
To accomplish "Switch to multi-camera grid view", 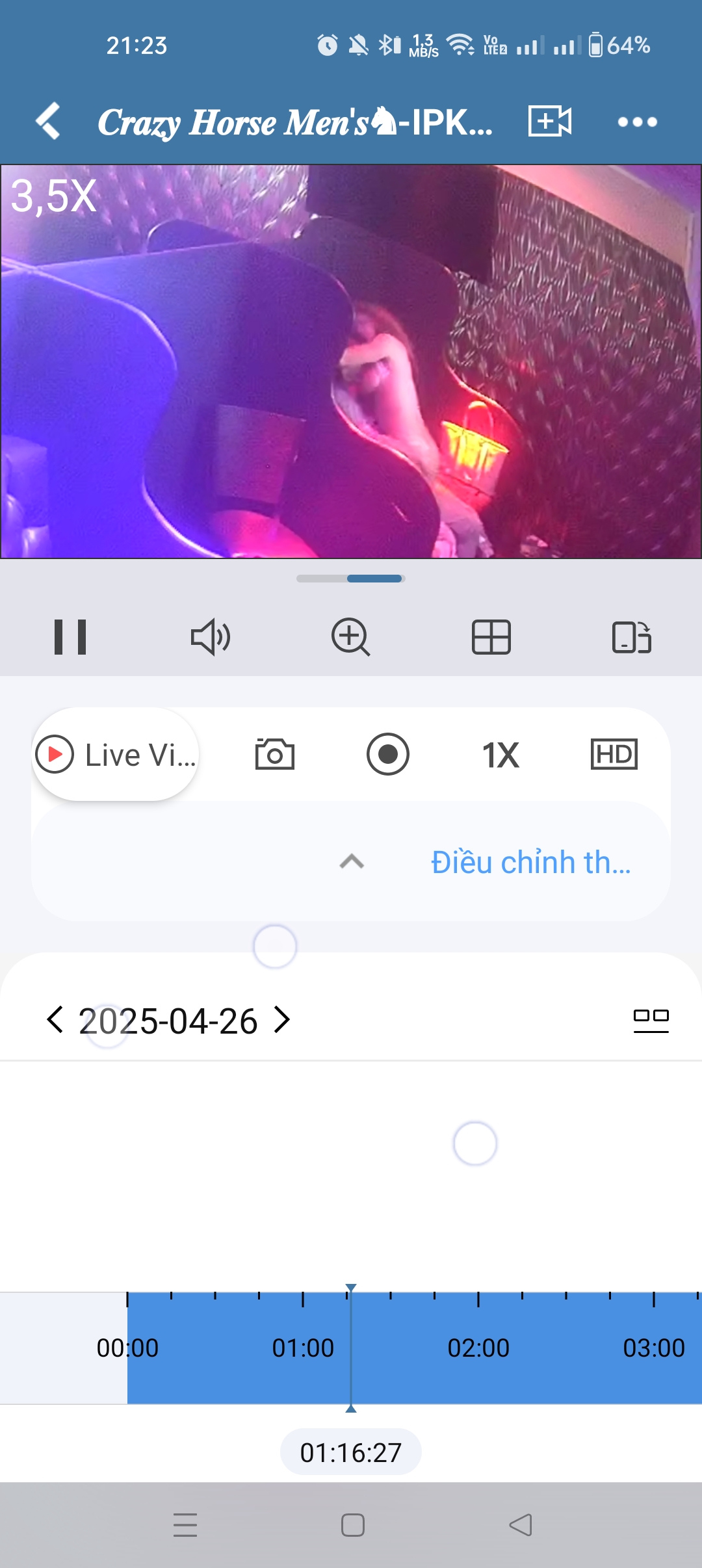I will tap(491, 637).
